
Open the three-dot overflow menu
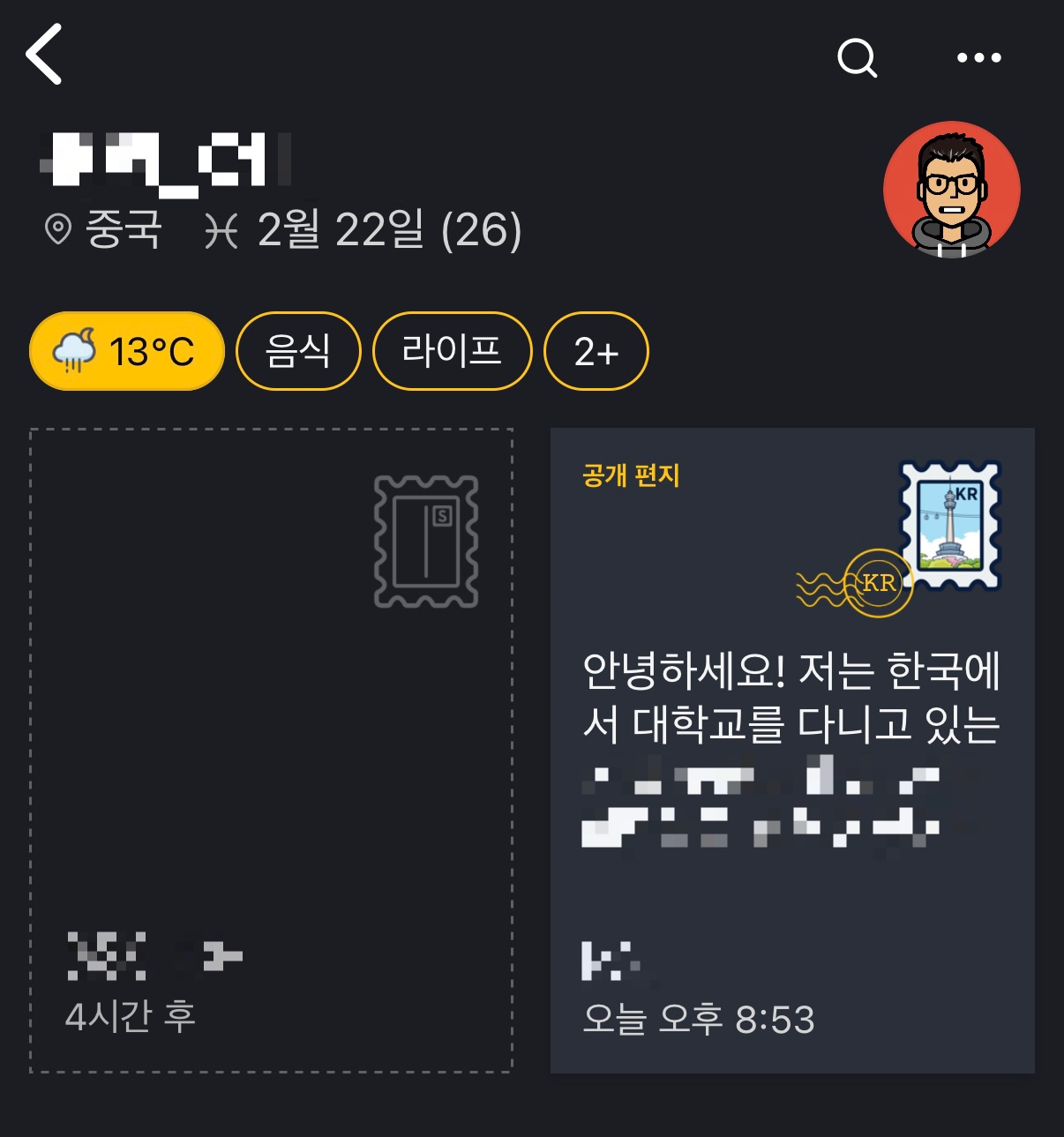pos(978,58)
